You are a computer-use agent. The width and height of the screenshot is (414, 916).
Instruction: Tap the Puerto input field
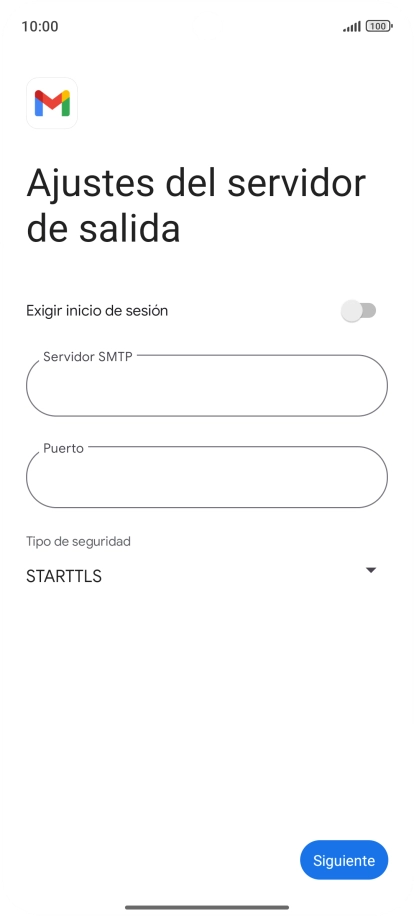click(x=207, y=477)
